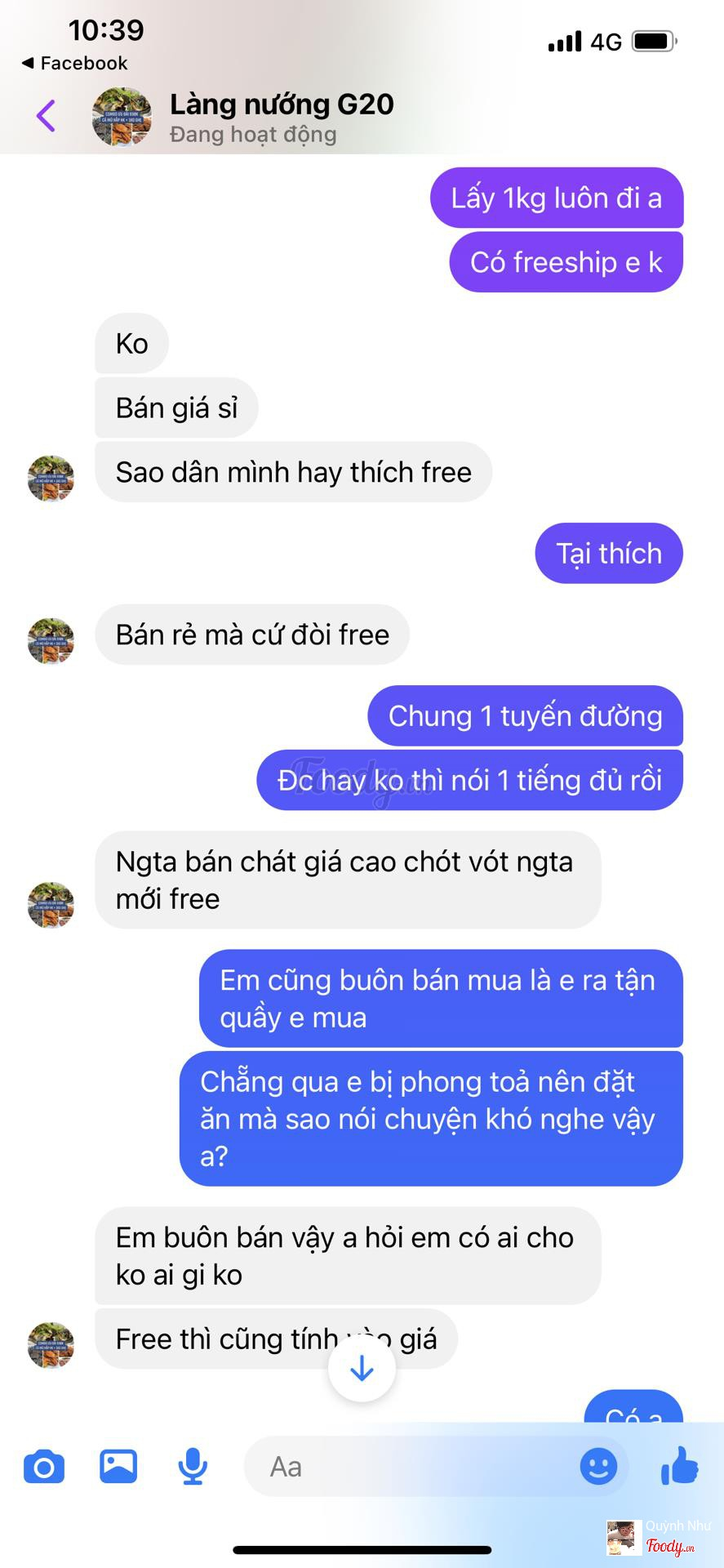Go back to the chat list
Viewport: 724px width, 1568px height.
coord(47,116)
